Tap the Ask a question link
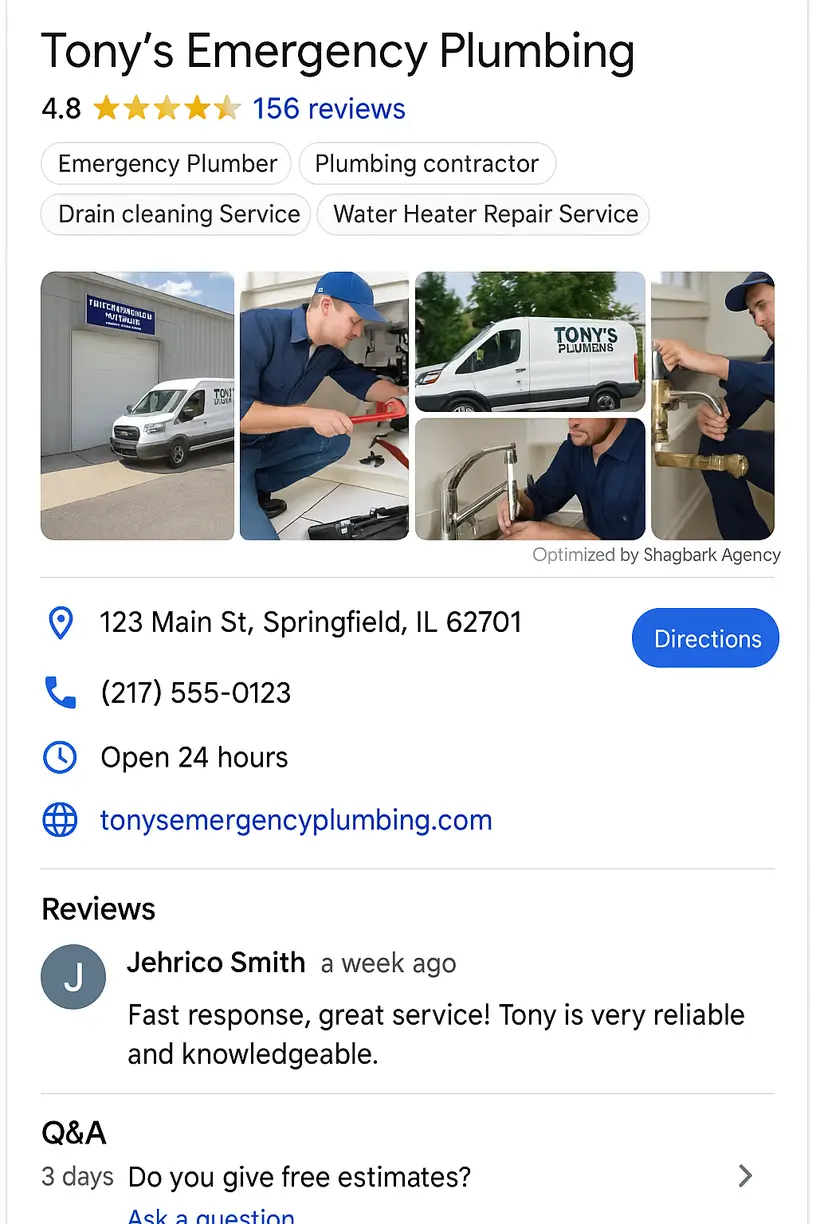 pos(211,1216)
